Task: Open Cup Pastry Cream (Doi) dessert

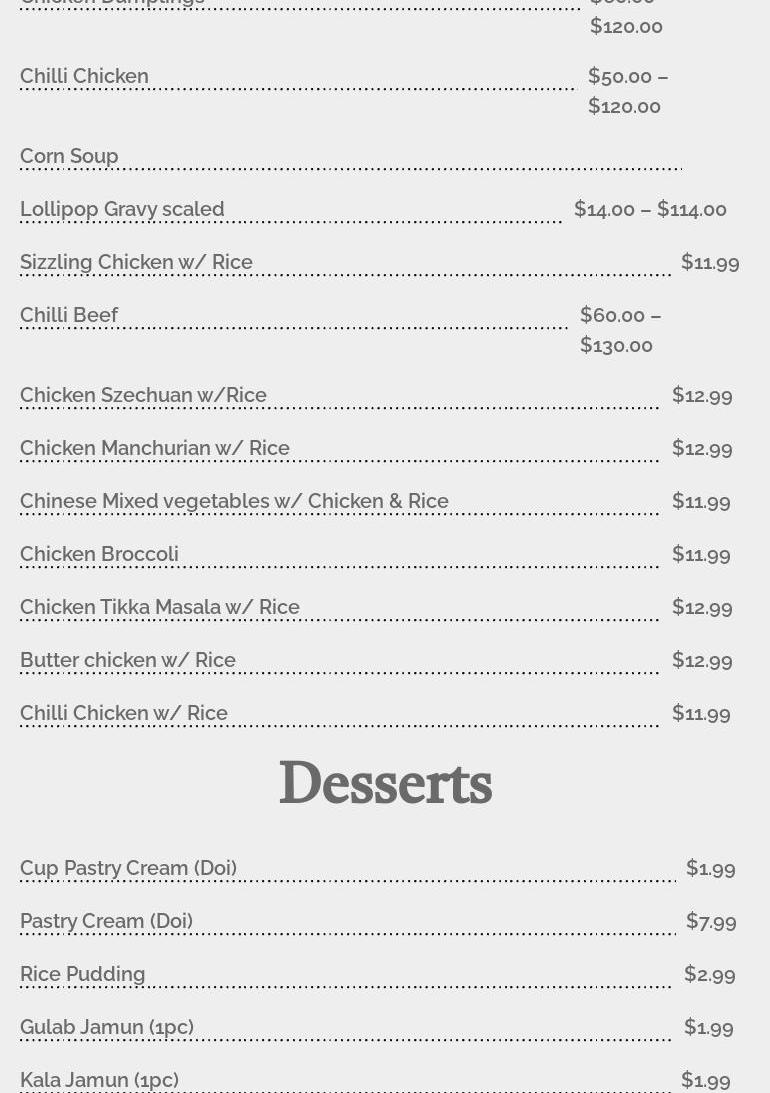Action: pyautogui.click(x=128, y=868)
